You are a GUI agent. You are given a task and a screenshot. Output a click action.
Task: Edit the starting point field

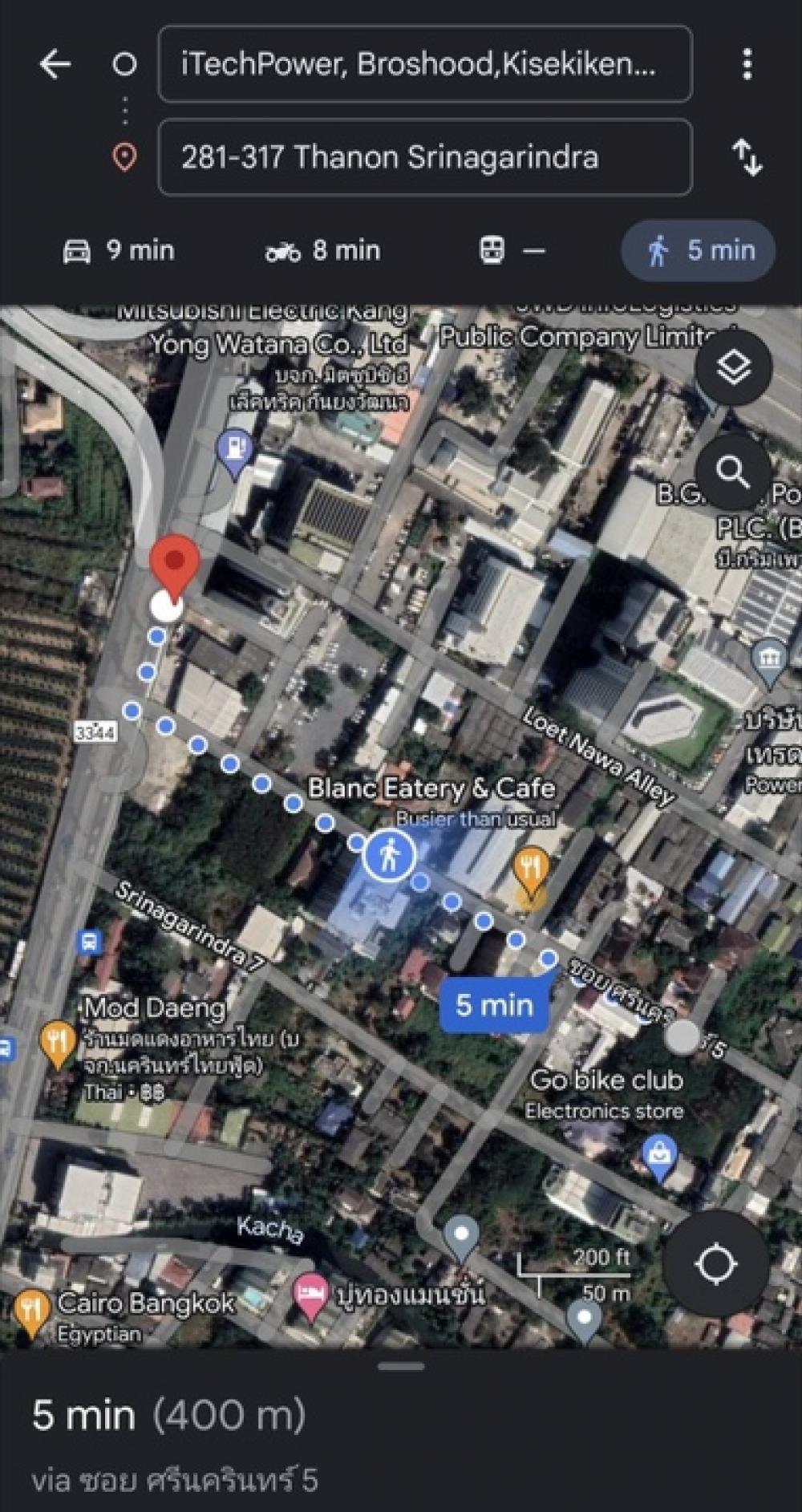tap(424, 64)
